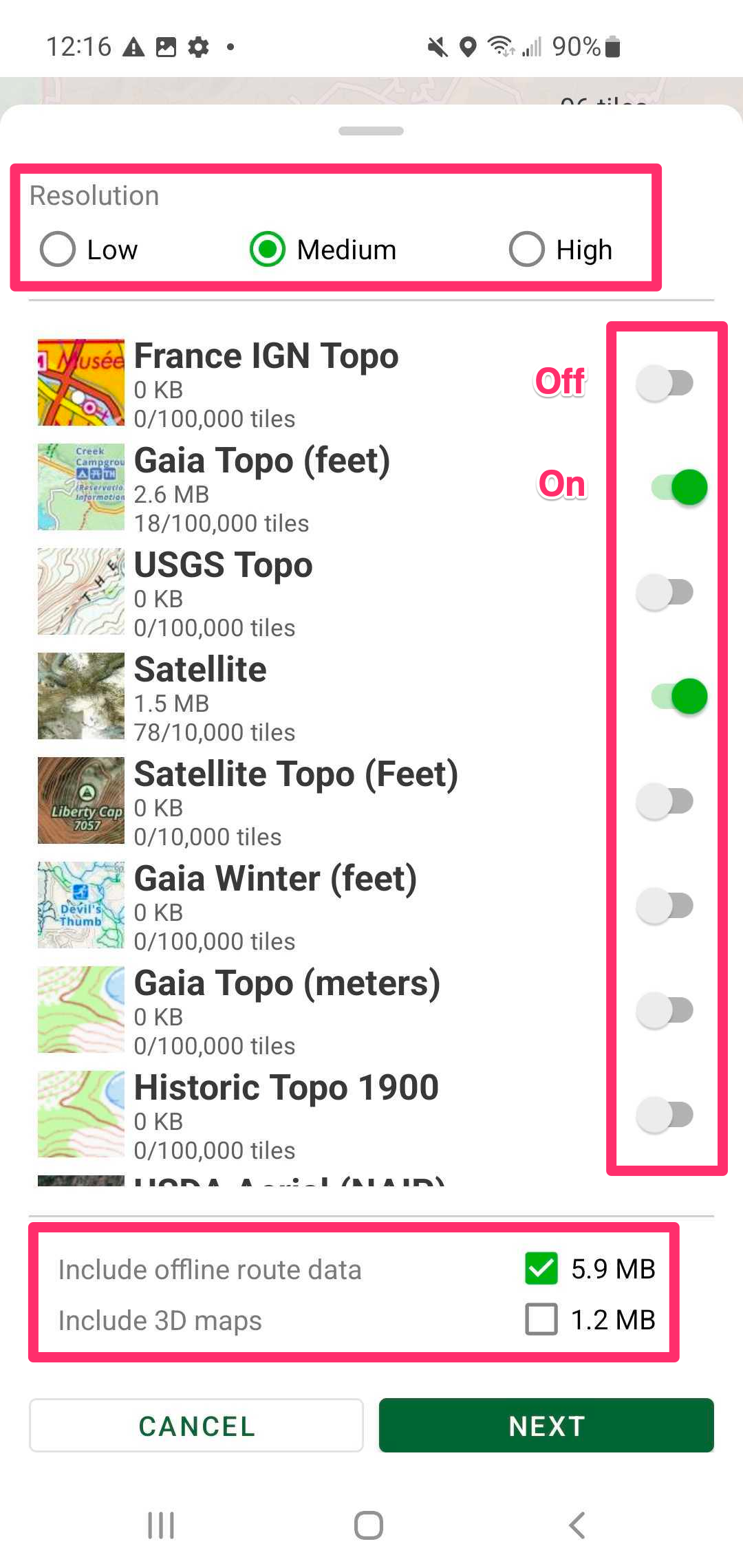Image resolution: width=743 pixels, height=1568 pixels.
Task: Enable Historic Topo 1900 layer
Action: tap(665, 1115)
